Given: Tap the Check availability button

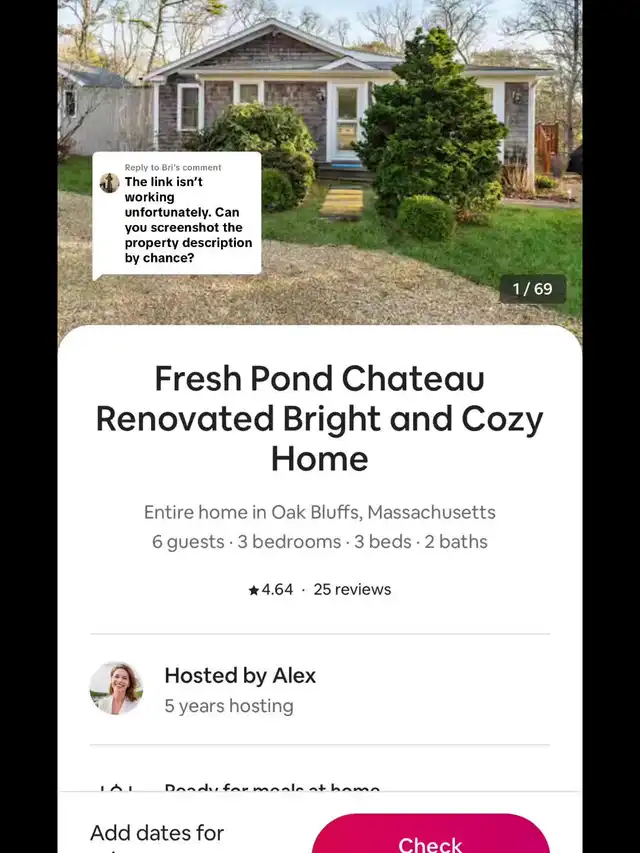Looking at the screenshot, I should click(430, 838).
